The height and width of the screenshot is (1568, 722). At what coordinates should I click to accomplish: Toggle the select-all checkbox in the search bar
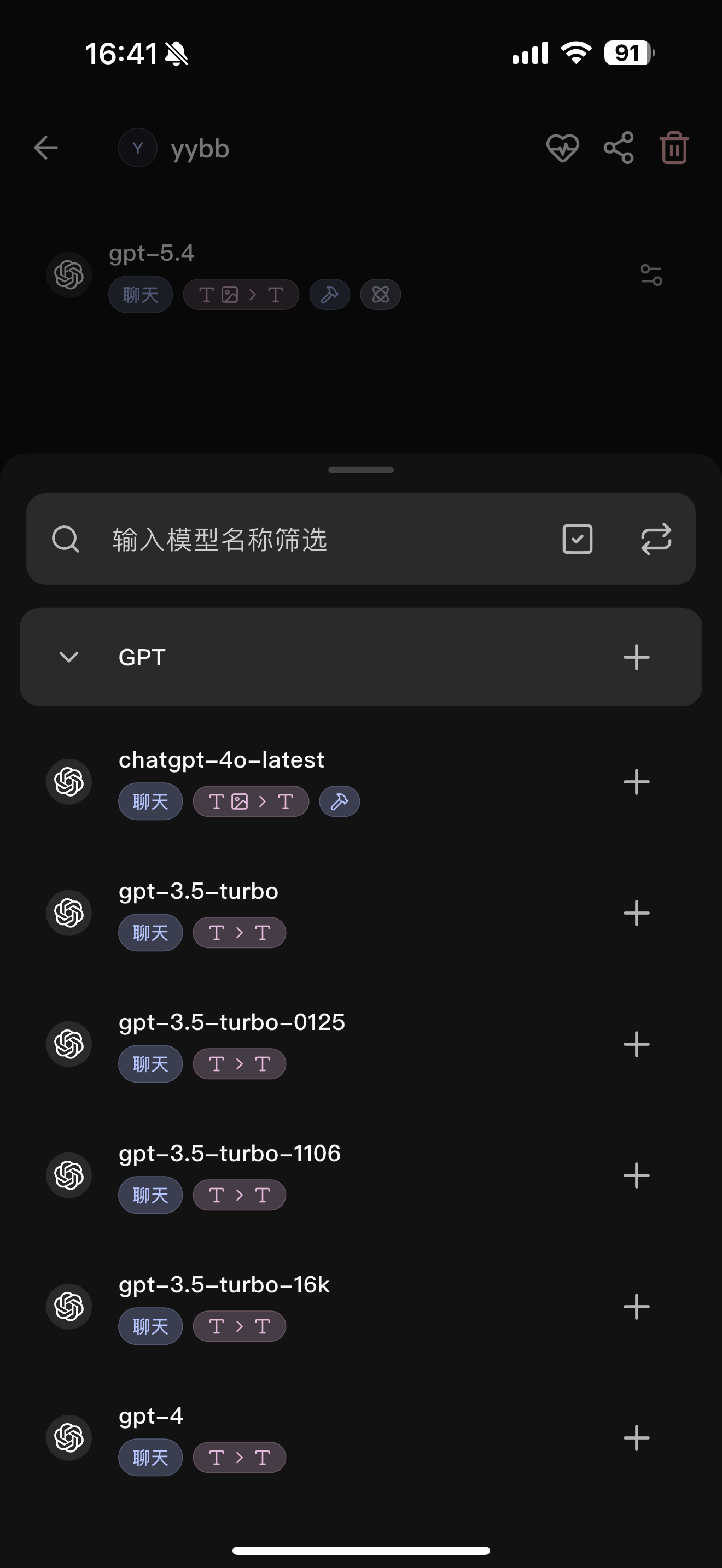pyautogui.click(x=577, y=538)
